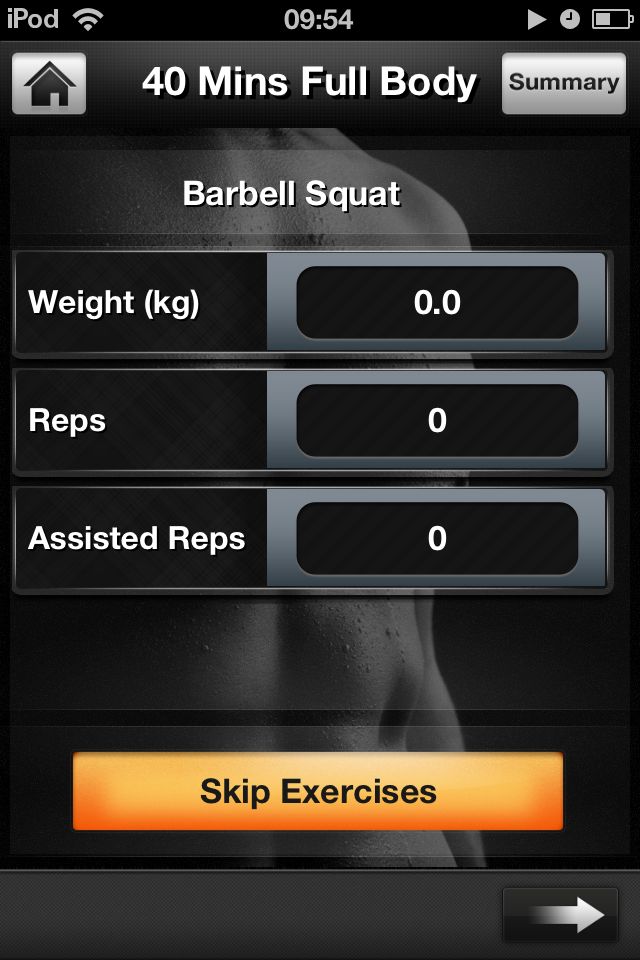Edit the Weight (kg) value field
The image size is (640, 960).
click(x=437, y=302)
